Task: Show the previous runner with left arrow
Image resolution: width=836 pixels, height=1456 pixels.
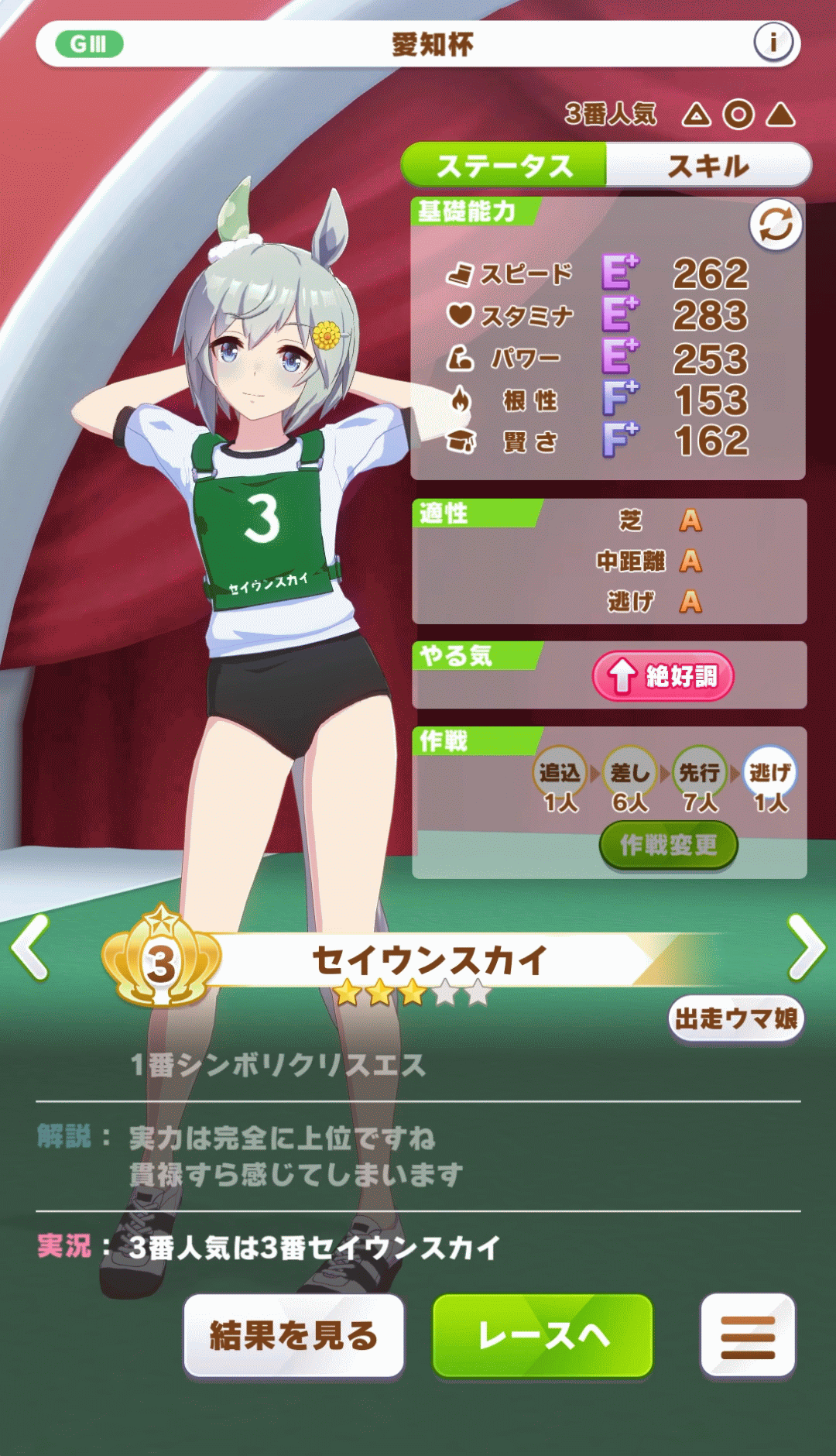Action: [31, 947]
